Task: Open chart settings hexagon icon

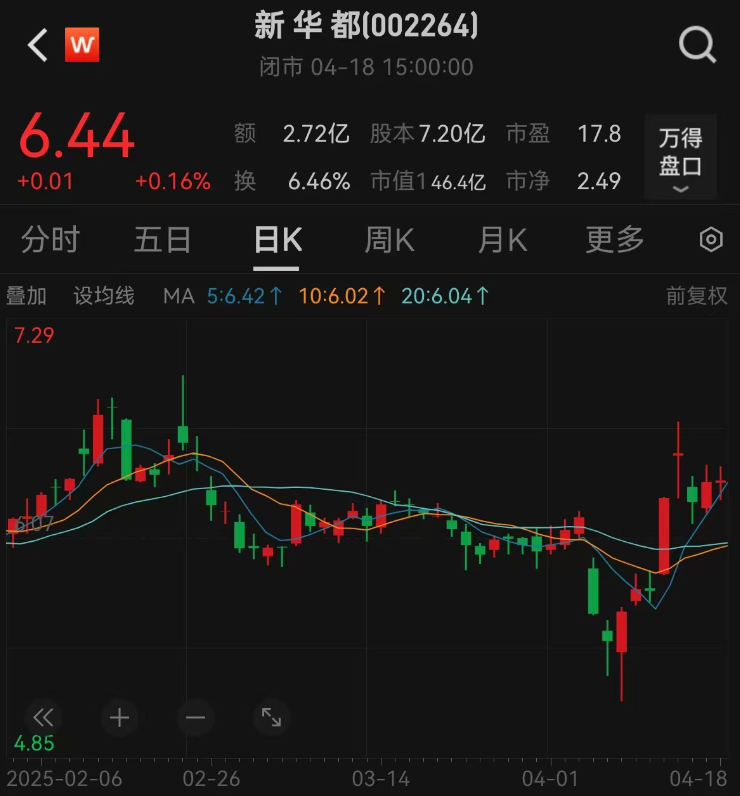Action: [x=711, y=240]
